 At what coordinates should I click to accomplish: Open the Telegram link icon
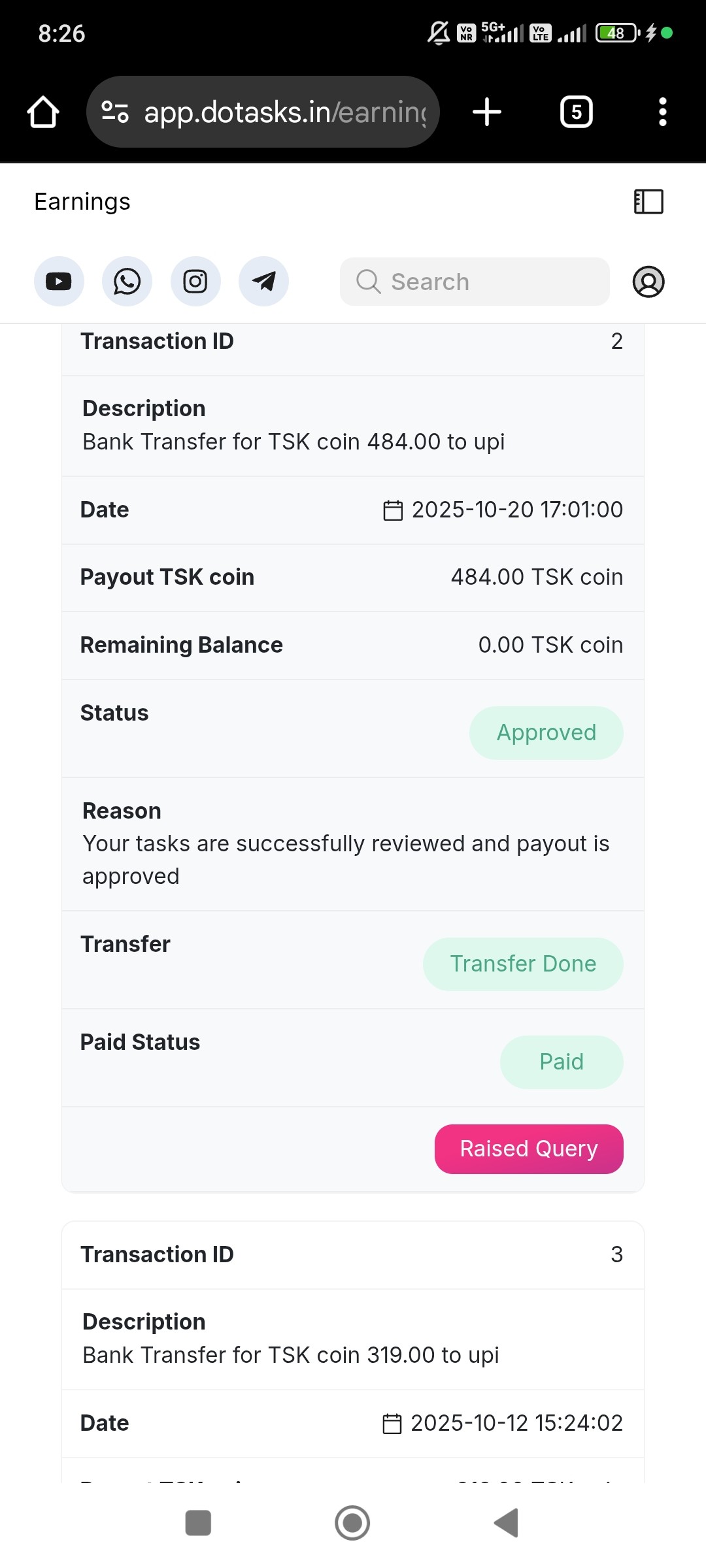click(263, 282)
